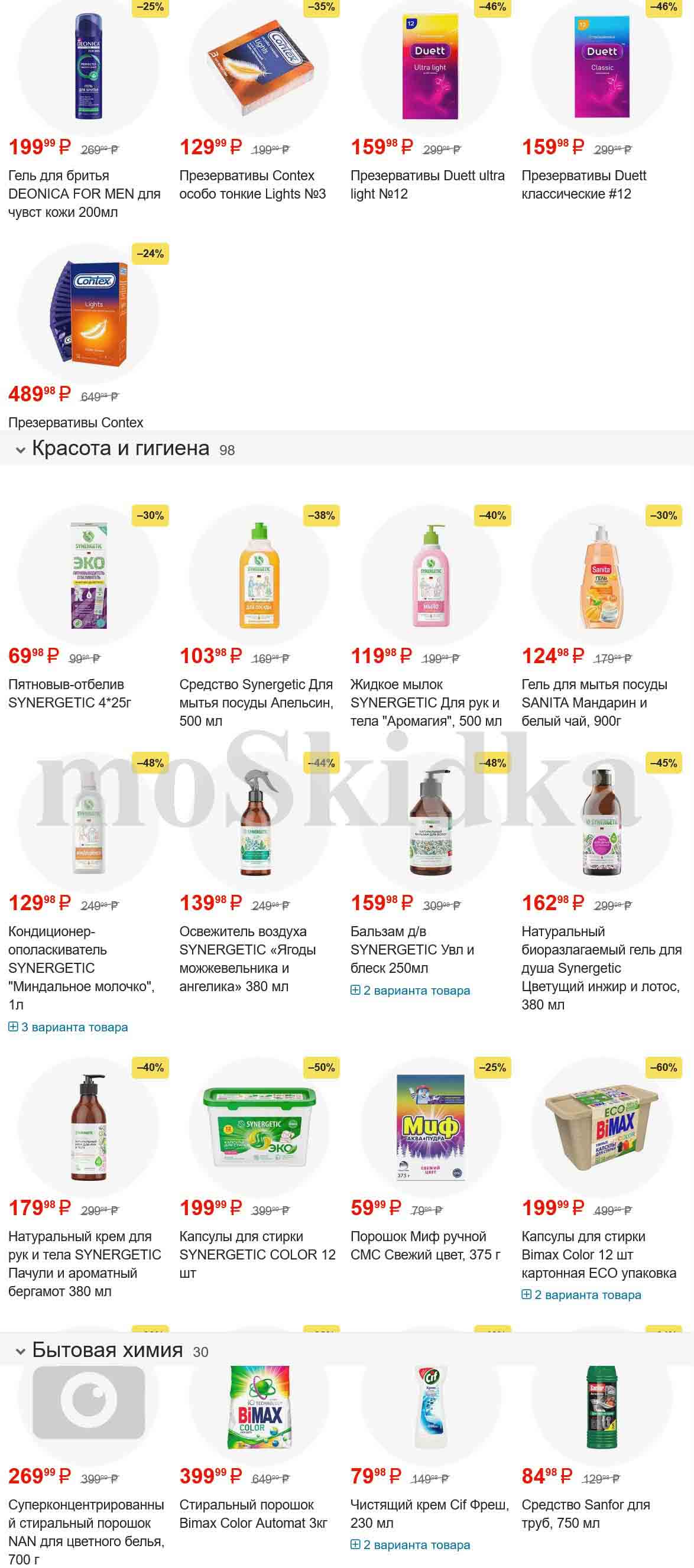Open Средство Synergetic для мытья посуды Апельсин
Viewport: 694px width, 1568px height.
point(256,702)
